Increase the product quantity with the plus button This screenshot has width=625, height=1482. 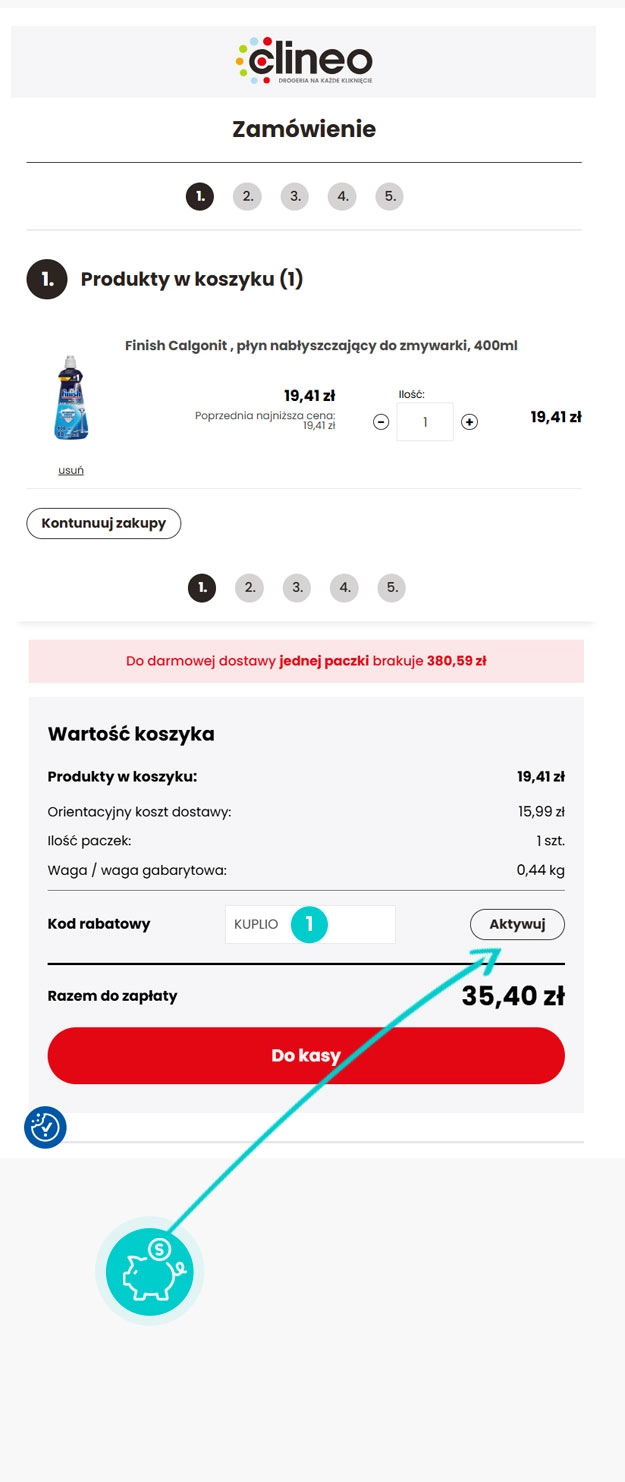(x=469, y=422)
